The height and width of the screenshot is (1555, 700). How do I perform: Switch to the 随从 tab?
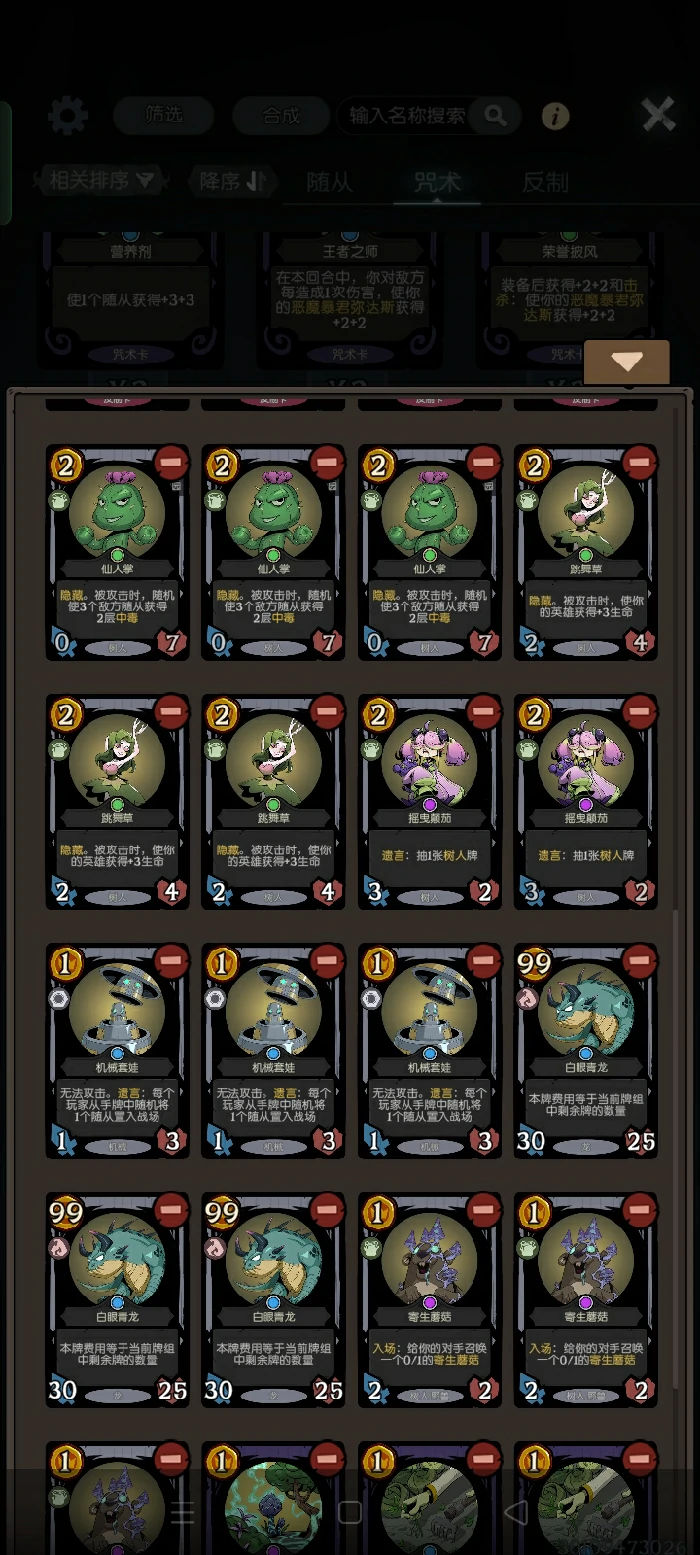click(x=329, y=182)
